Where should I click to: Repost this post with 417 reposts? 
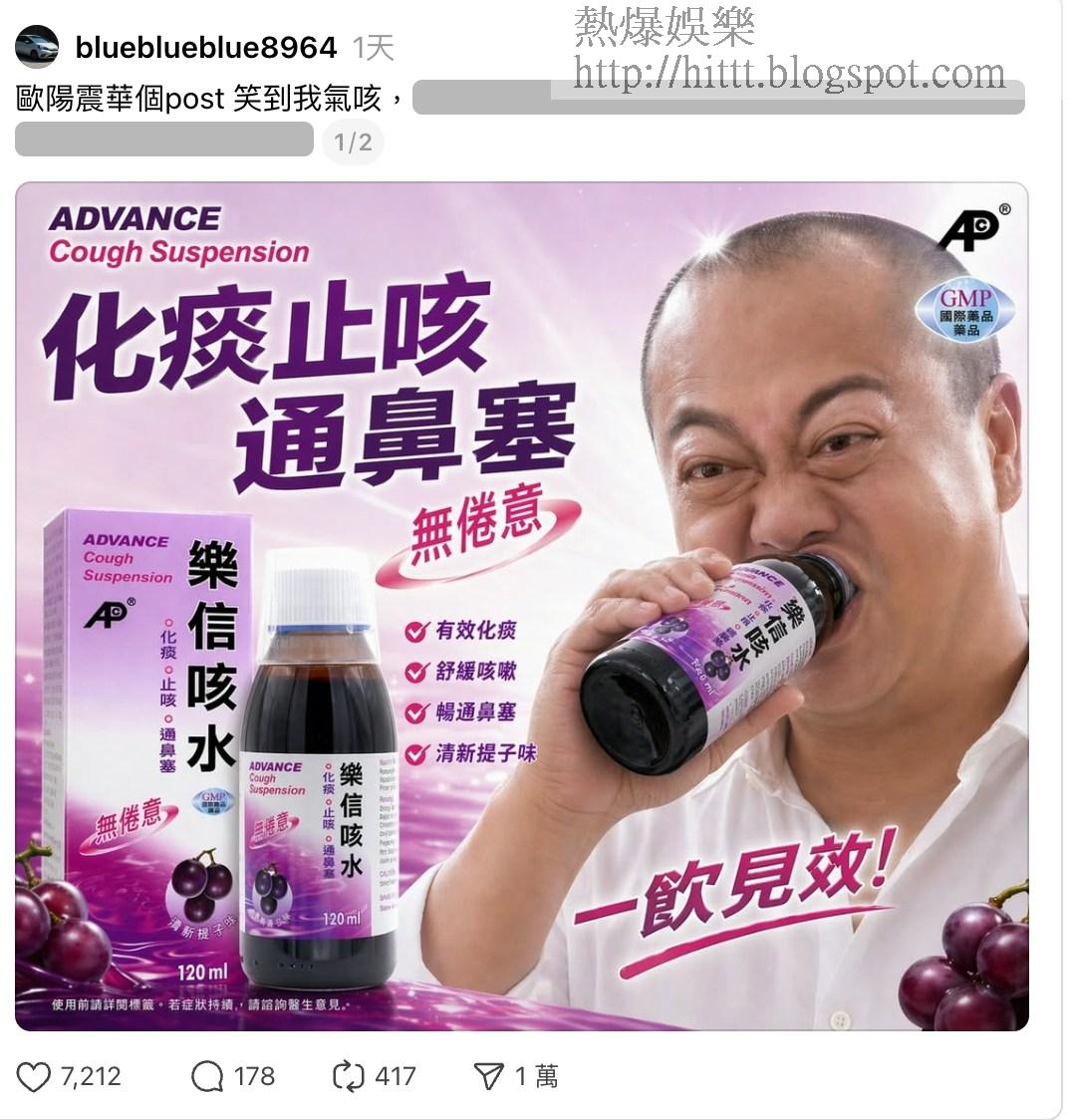(x=350, y=1076)
